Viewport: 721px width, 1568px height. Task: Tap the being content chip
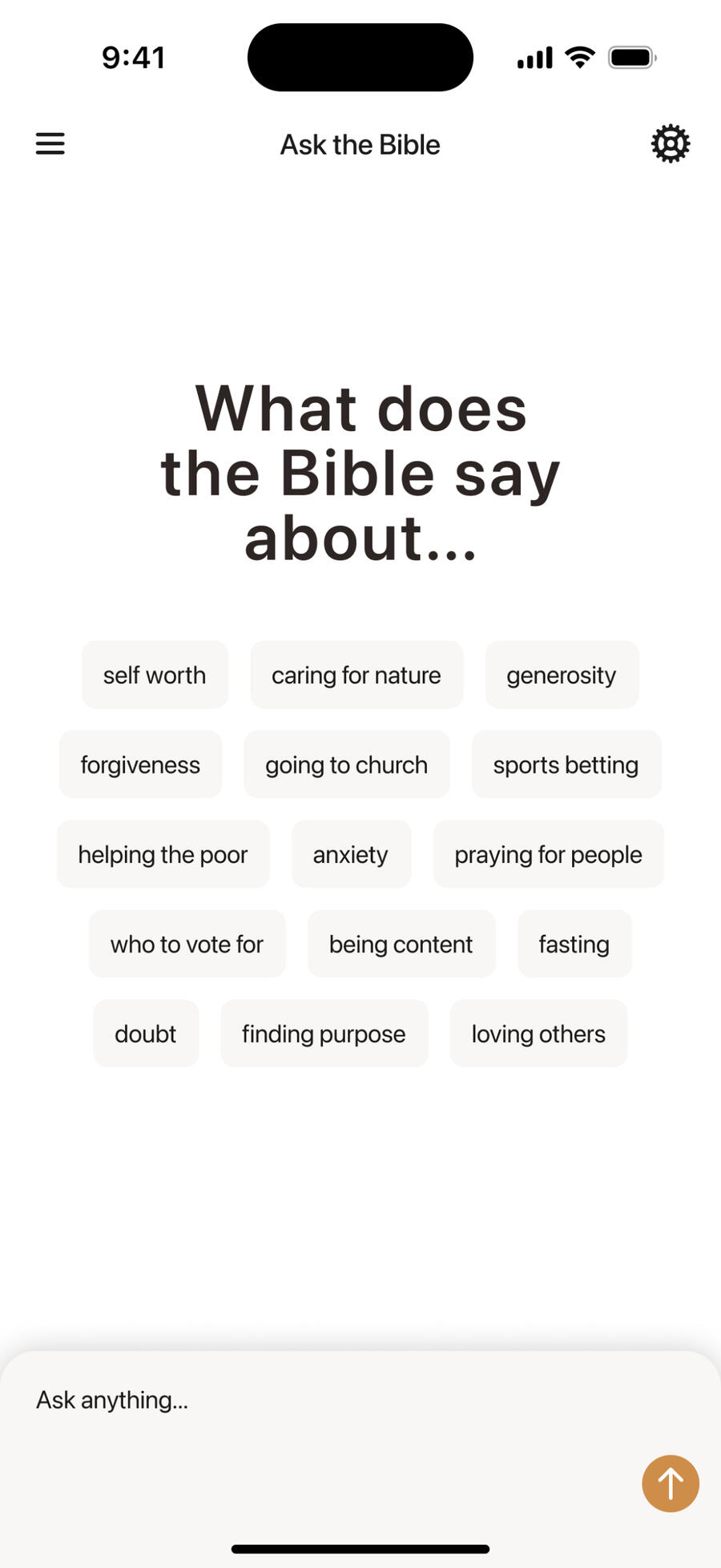coord(401,944)
